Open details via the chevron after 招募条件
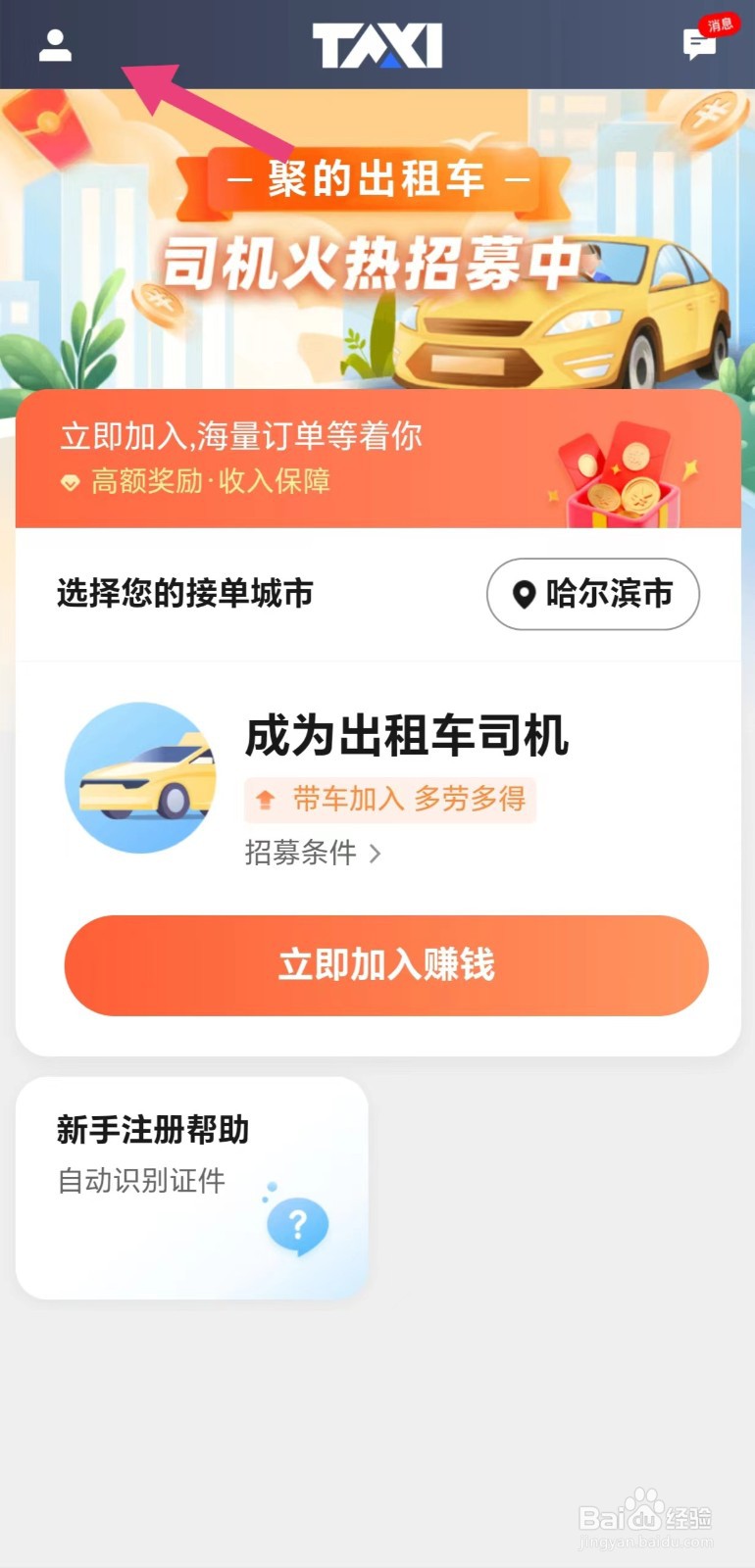Screen dimensions: 755x1568 pyautogui.click(x=374, y=855)
